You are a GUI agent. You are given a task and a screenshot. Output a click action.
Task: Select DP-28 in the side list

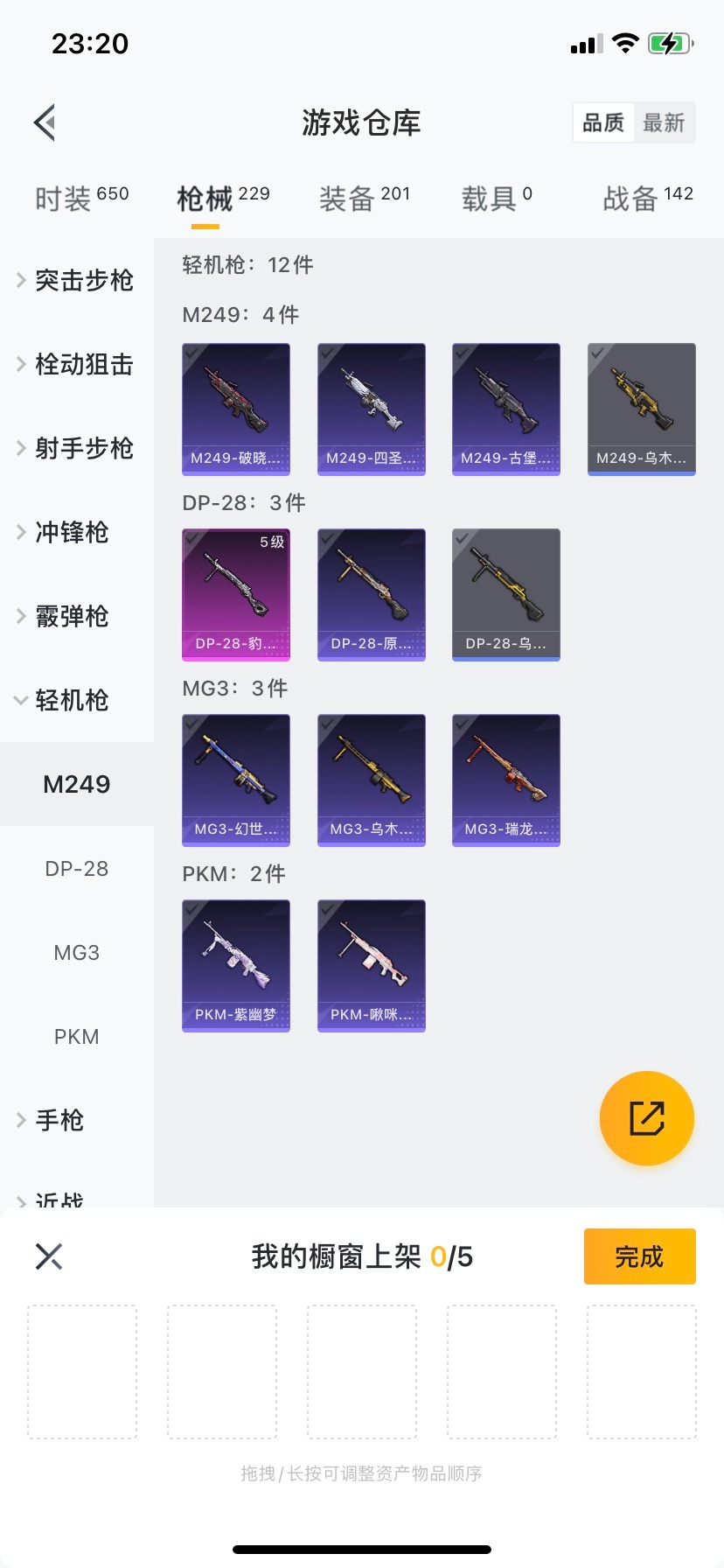point(77,869)
